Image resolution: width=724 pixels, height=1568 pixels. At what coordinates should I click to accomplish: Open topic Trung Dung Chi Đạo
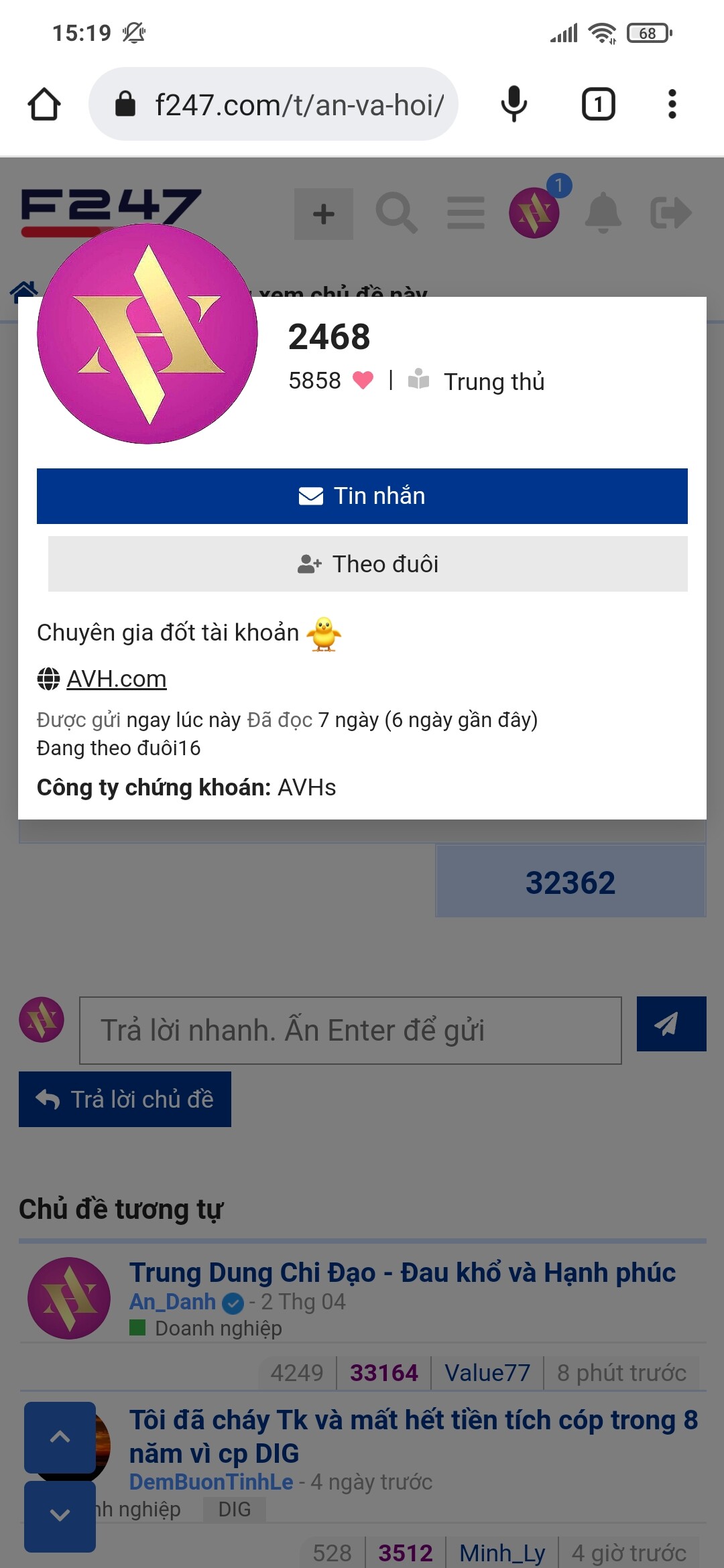point(402,1272)
